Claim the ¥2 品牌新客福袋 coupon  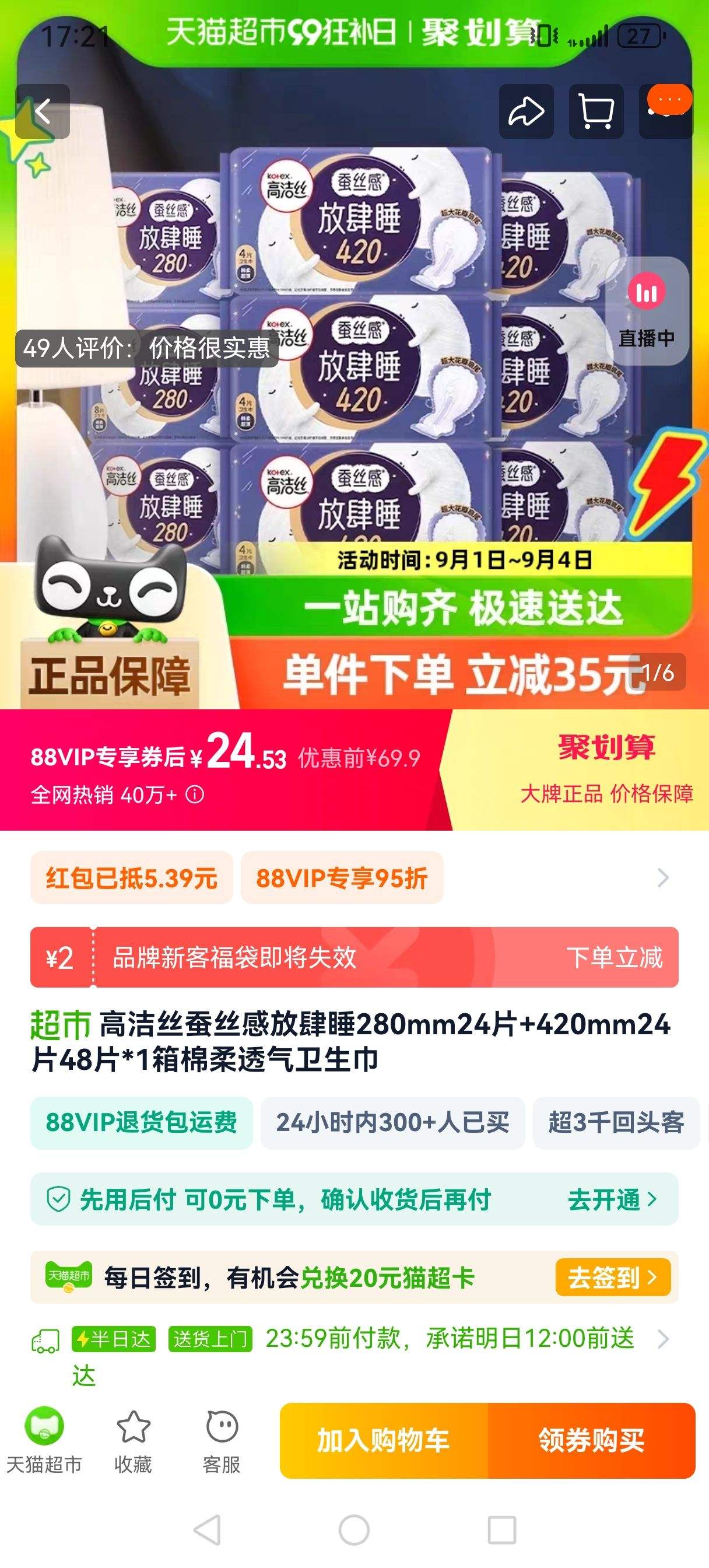coord(354,957)
